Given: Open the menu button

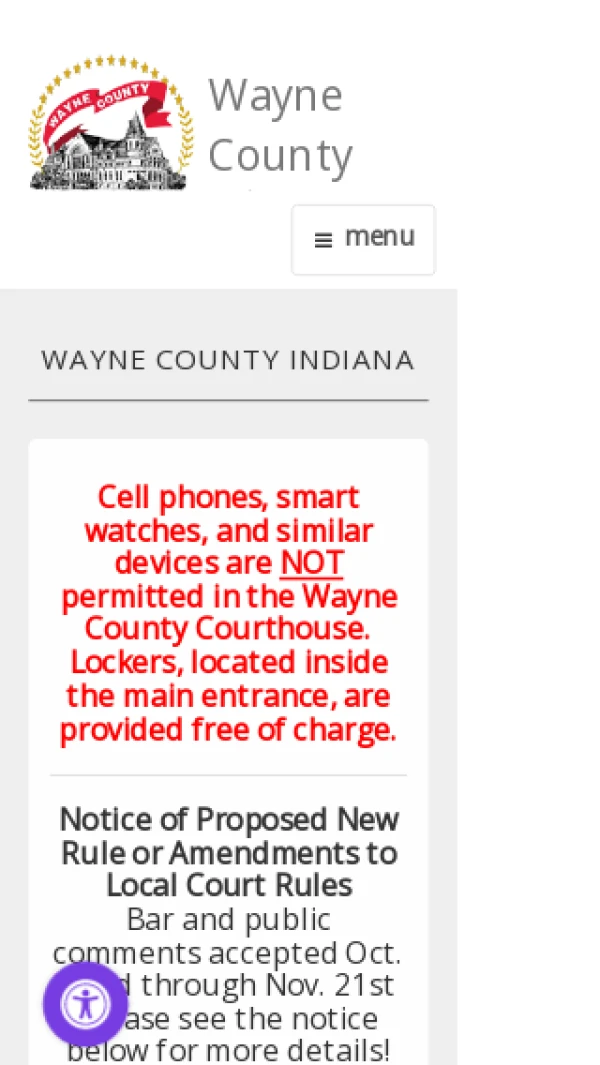Looking at the screenshot, I should point(363,239).
